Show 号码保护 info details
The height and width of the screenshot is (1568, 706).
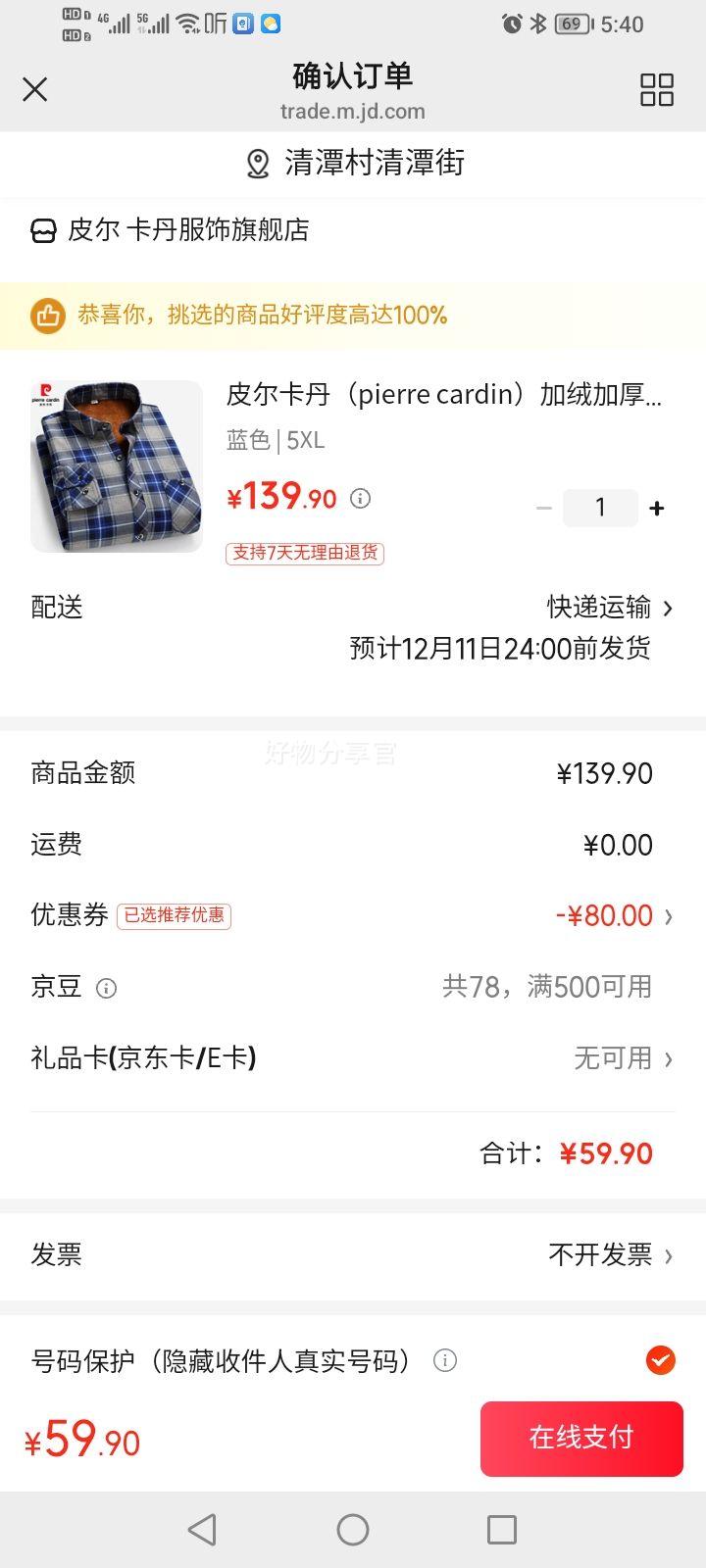pyautogui.click(x=445, y=1360)
